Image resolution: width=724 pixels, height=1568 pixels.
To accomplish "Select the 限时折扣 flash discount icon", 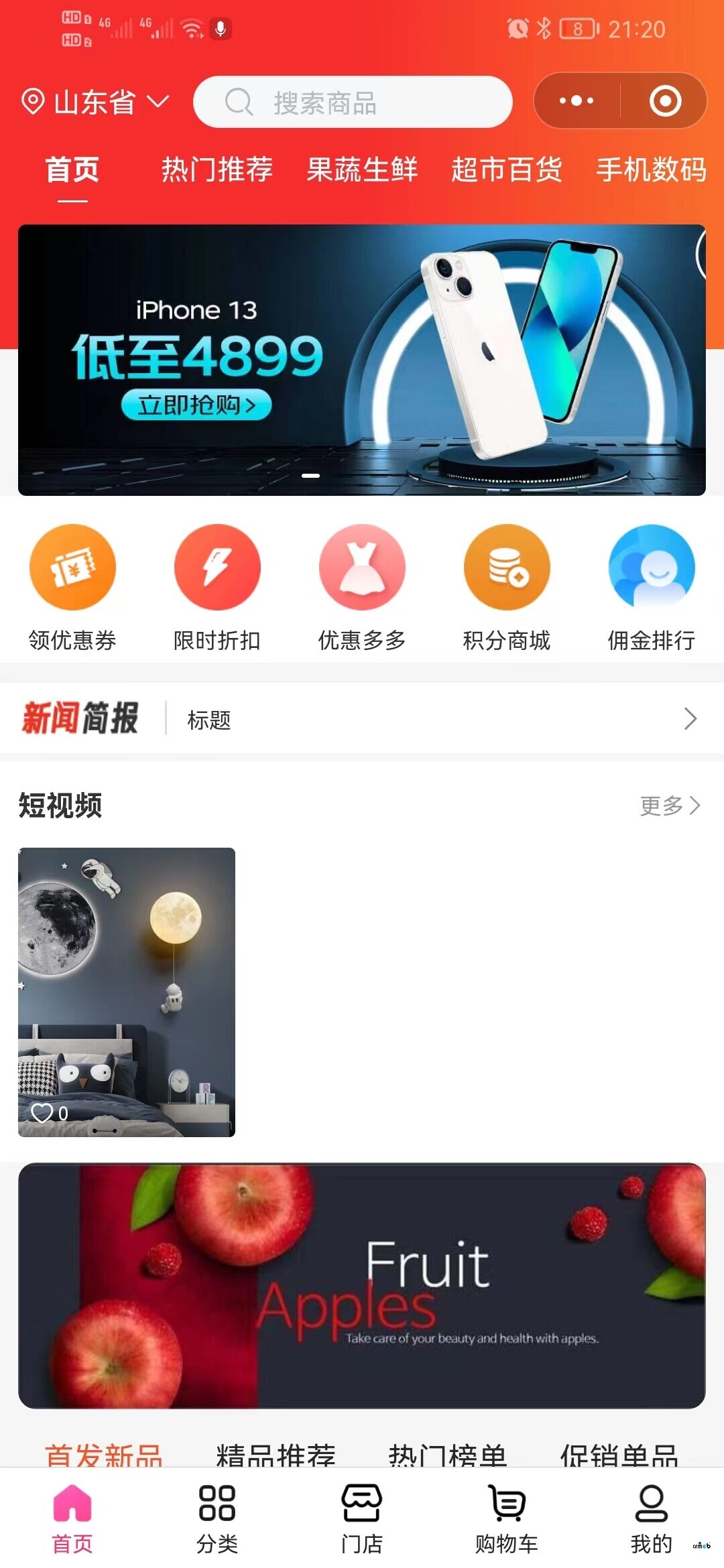I will [x=217, y=566].
